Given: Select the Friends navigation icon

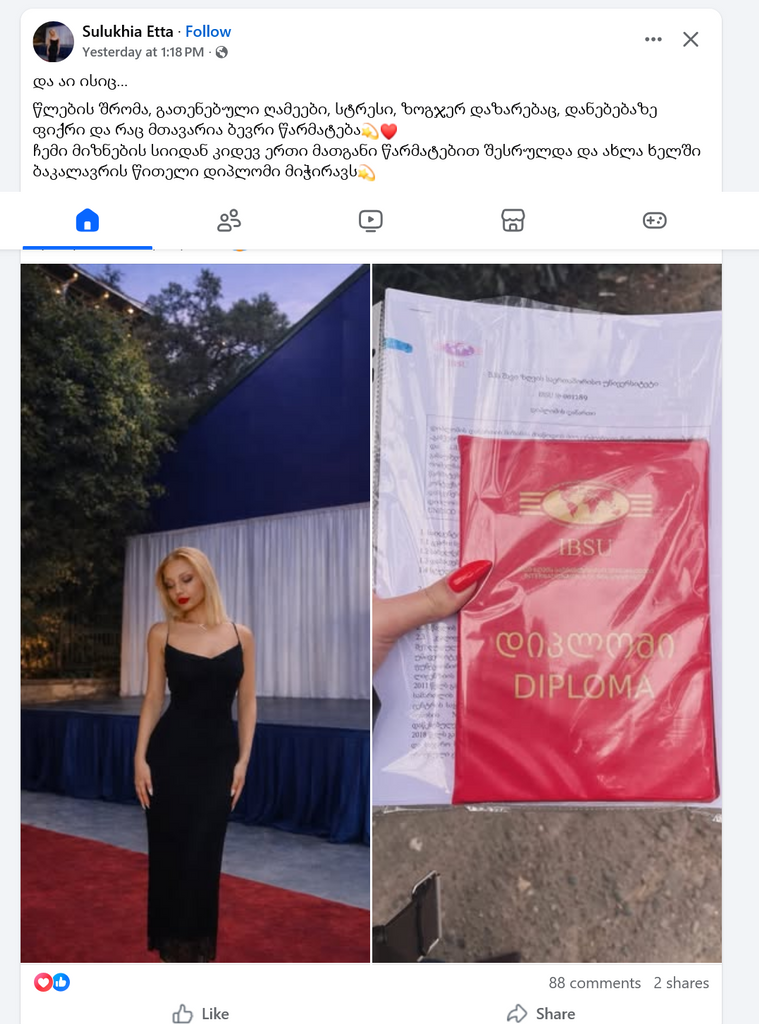Looking at the screenshot, I should pos(228,221).
